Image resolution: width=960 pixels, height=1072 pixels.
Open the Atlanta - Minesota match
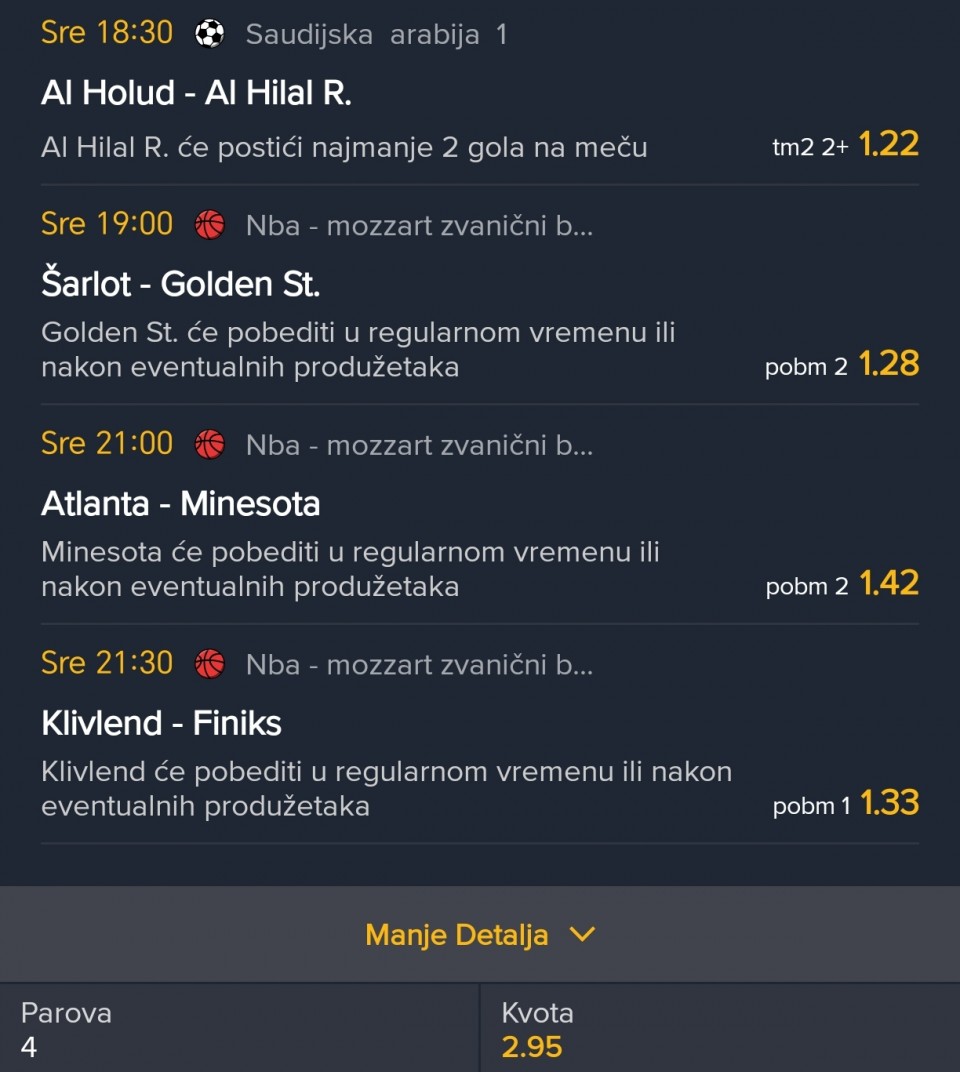(180, 503)
